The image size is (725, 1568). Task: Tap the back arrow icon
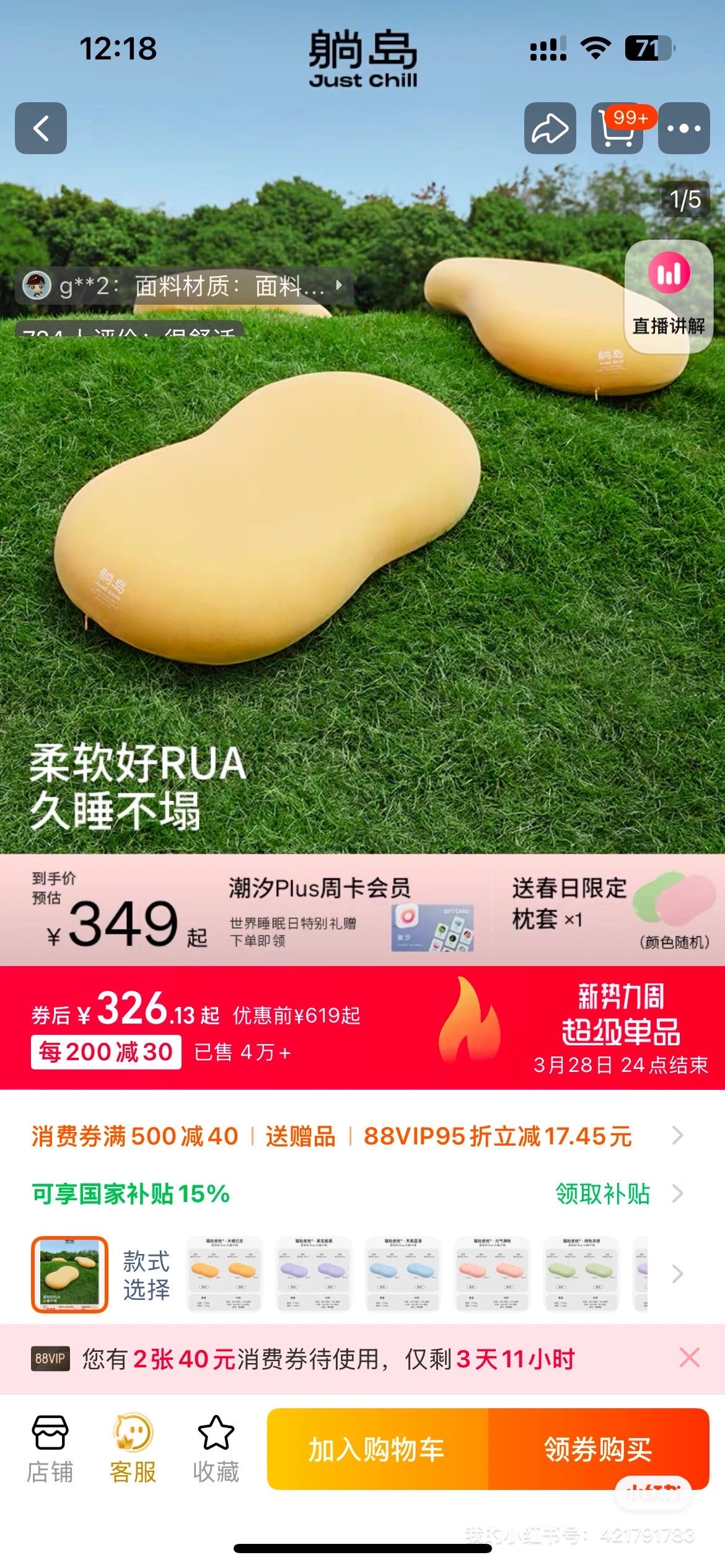point(42,129)
